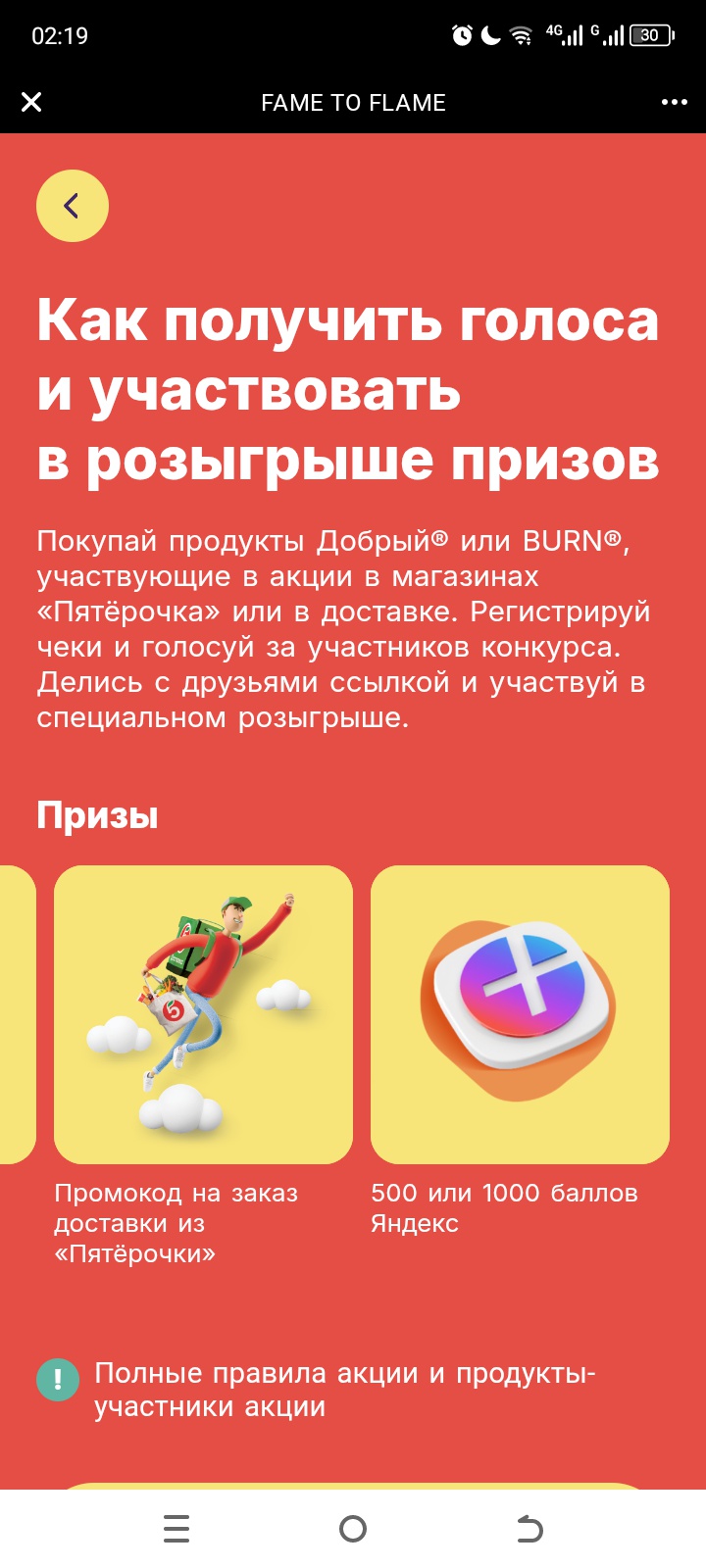This screenshot has height=1568, width=706.
Task: Open the three-dot overflow menu
Action: [x=674, y=102]
